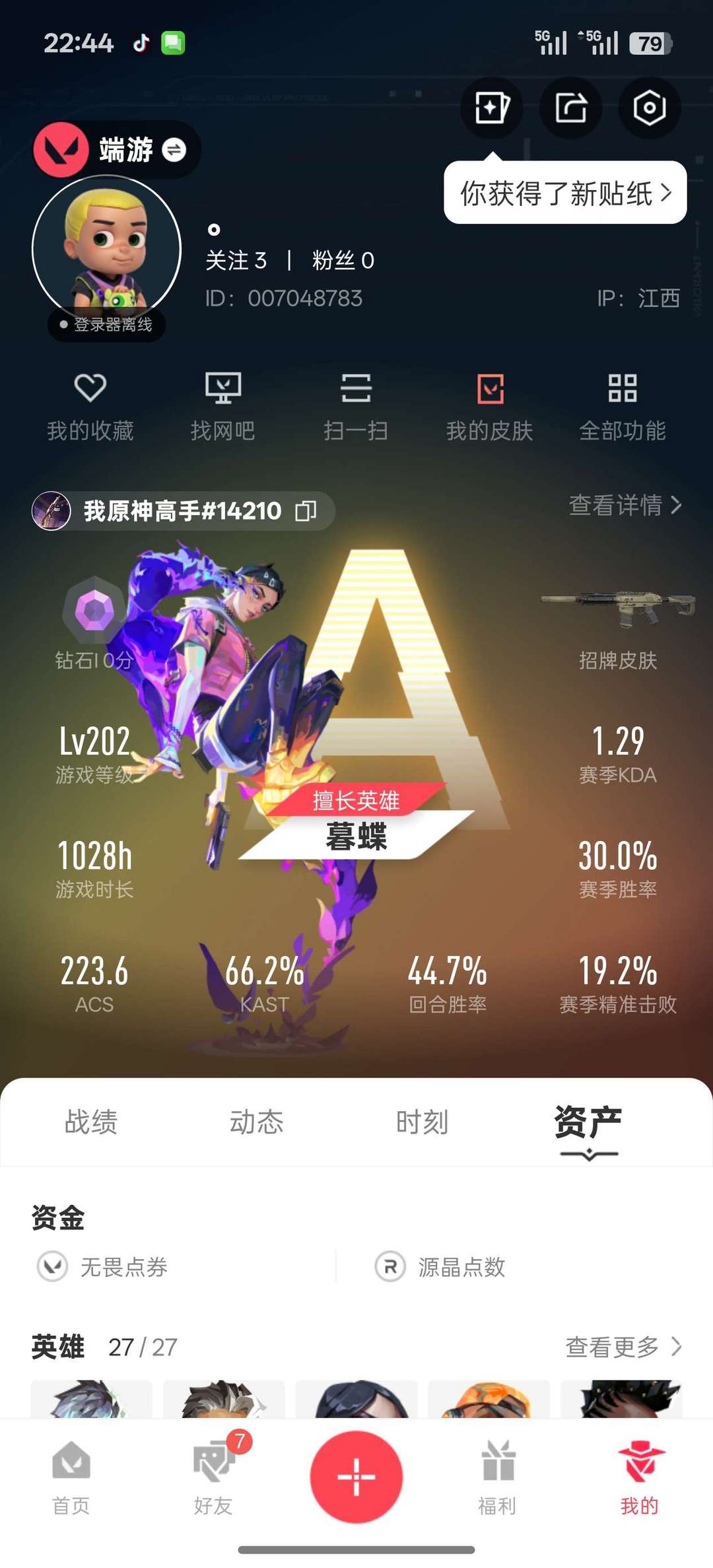Image resolution: width=713 pixels, height=1568 pixels.
Task: Switch to the 时刻 tab
Action: [x=423, y=1122]
